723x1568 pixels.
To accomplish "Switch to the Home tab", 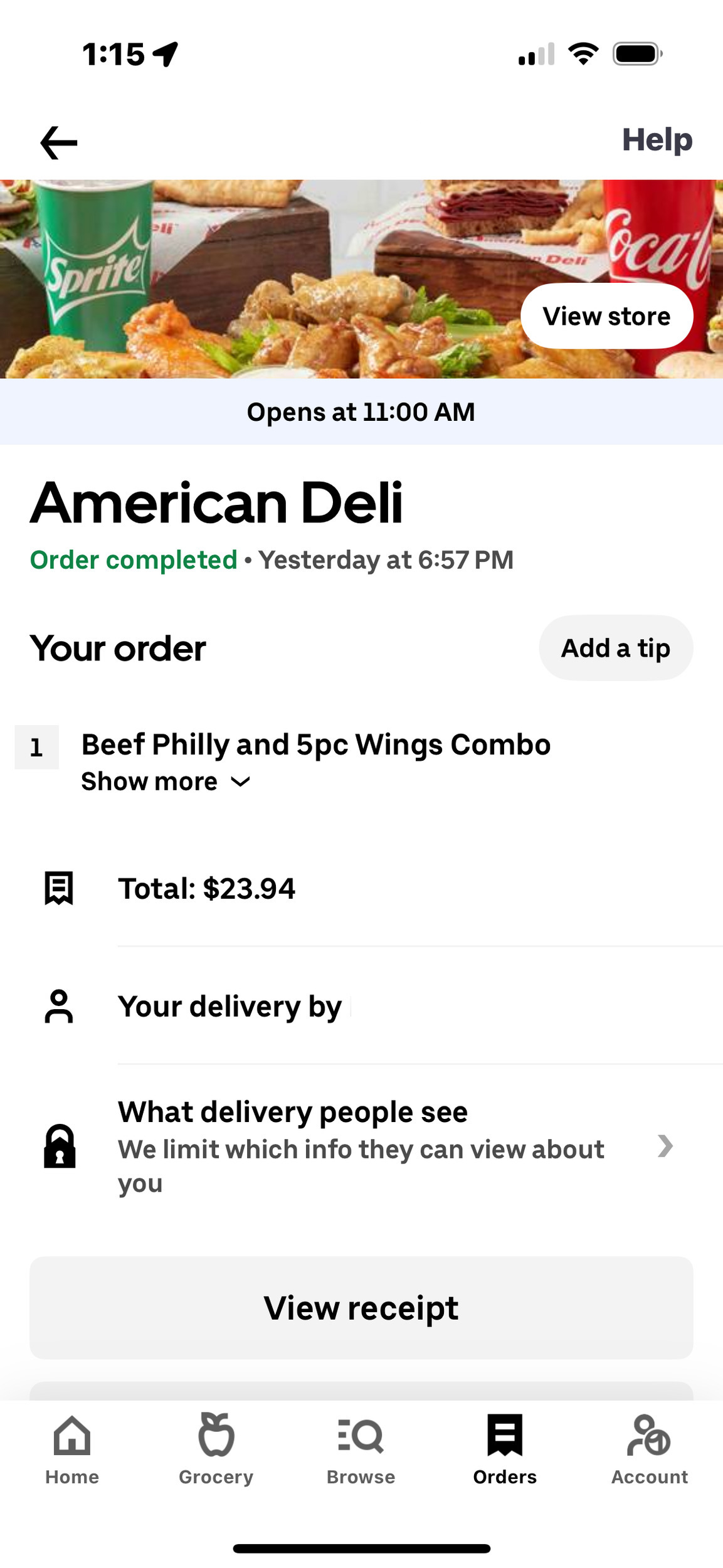I will [x=72, y=1449].
